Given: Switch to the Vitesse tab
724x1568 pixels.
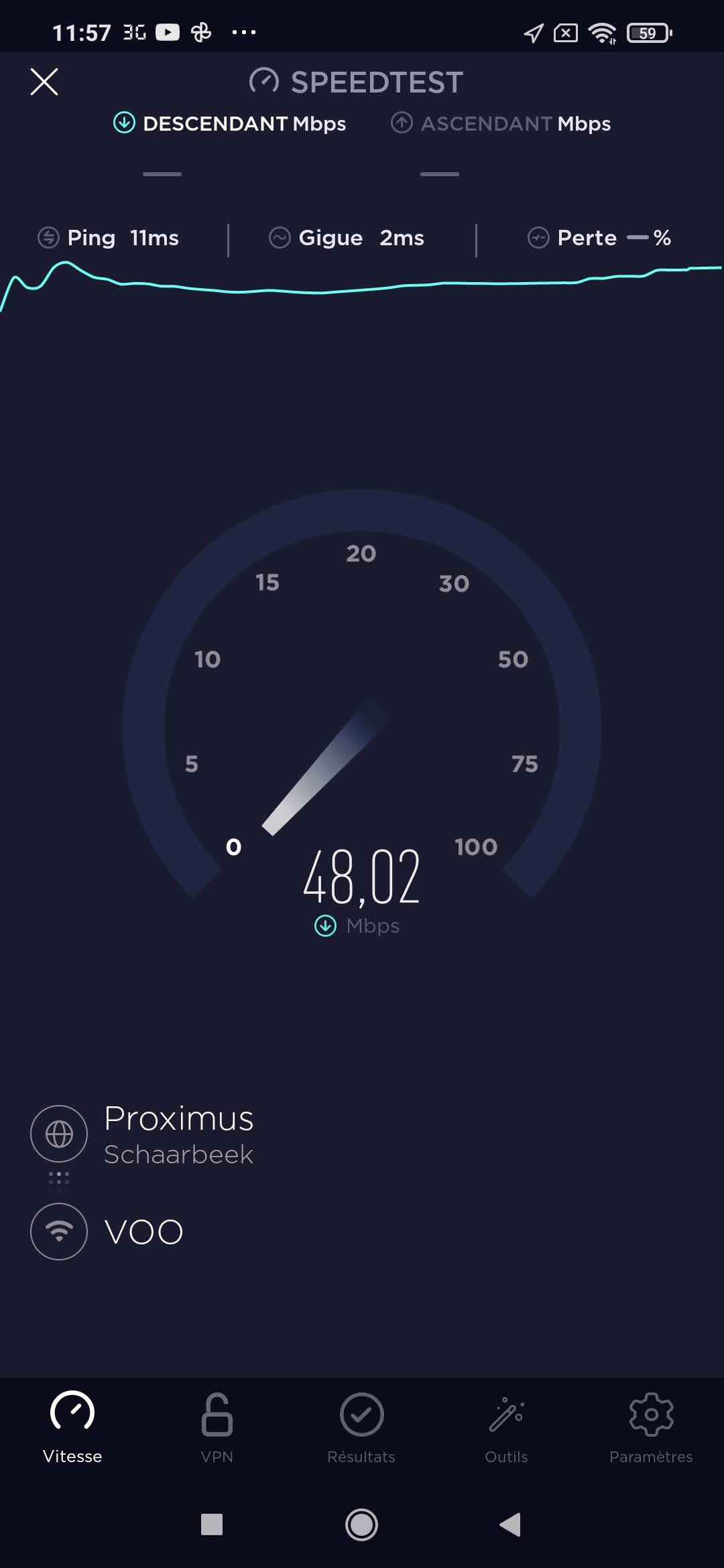Looking at the screenshot, I should click(x=72, y=1426).
